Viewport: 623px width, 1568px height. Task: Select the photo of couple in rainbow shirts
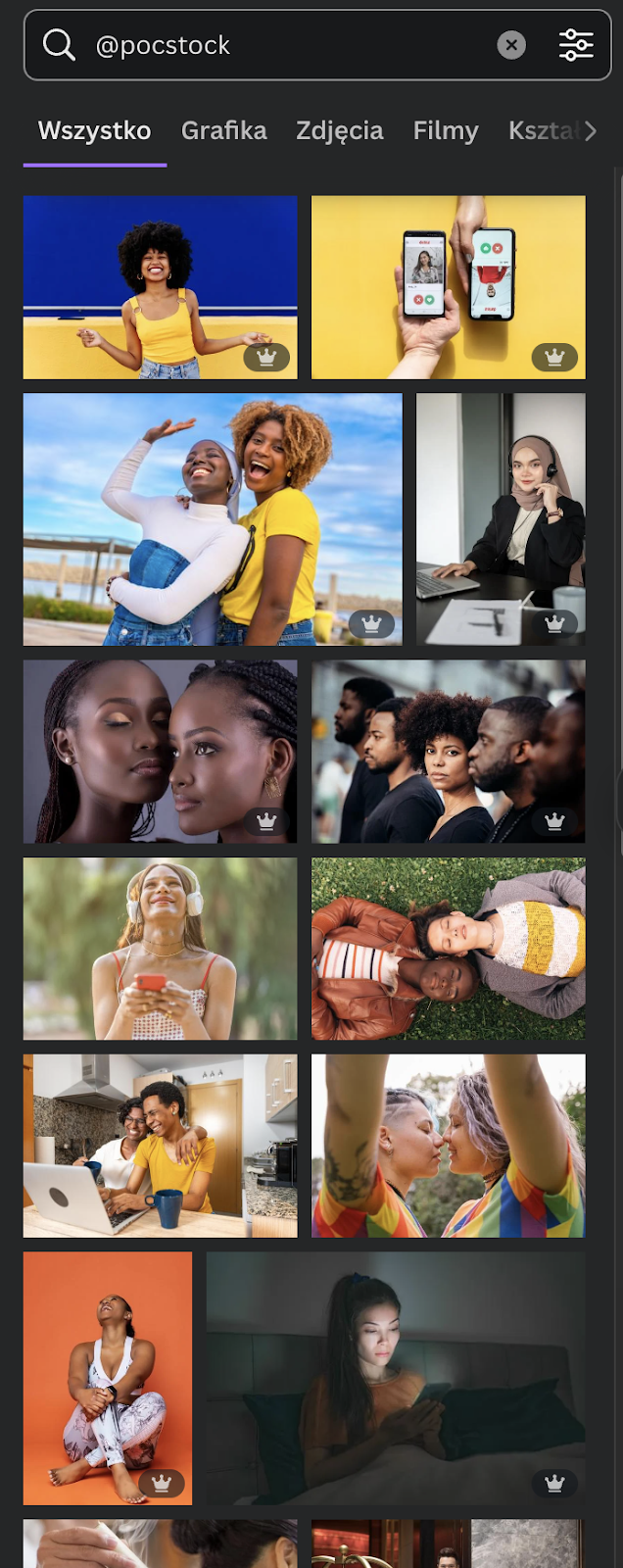pos(448,1146)
